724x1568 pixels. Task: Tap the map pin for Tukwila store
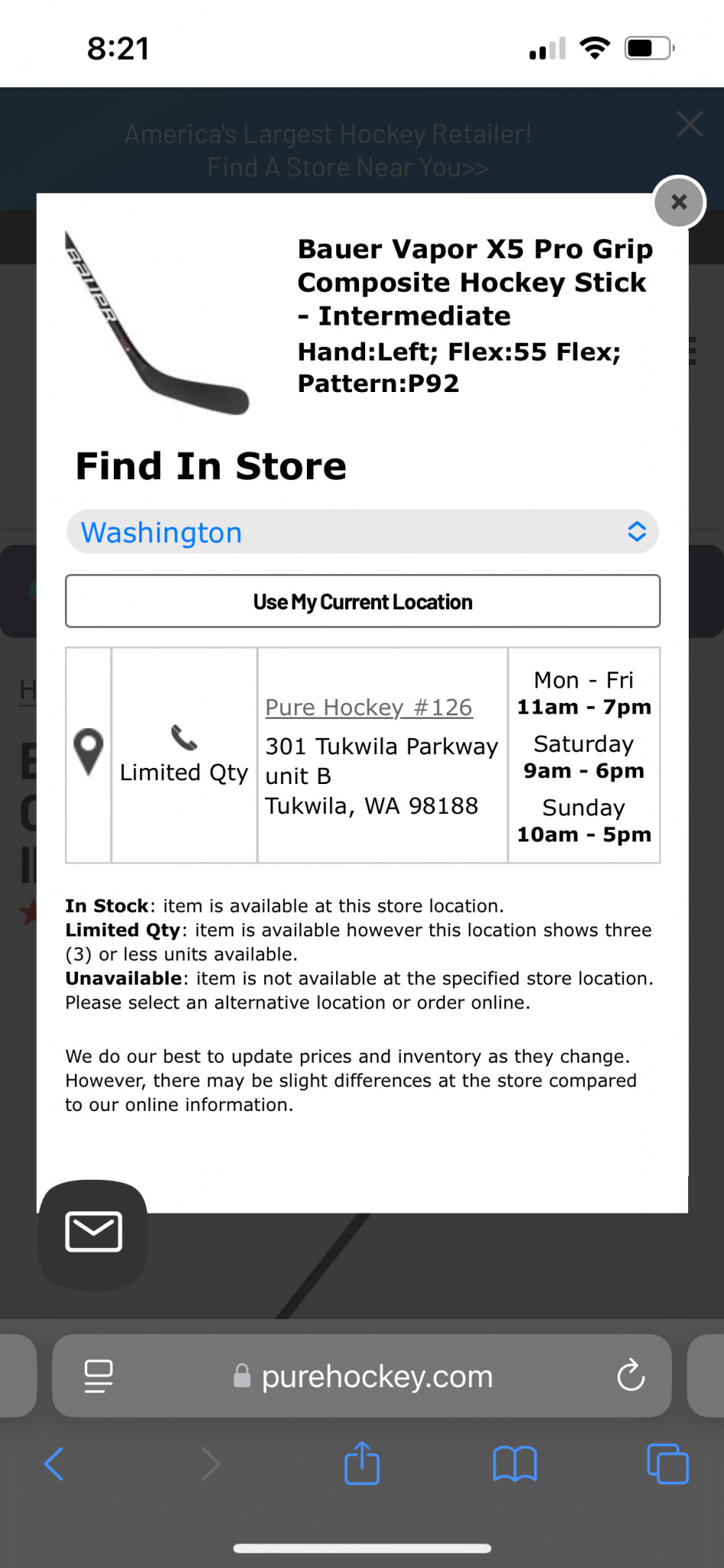(88, 752)
